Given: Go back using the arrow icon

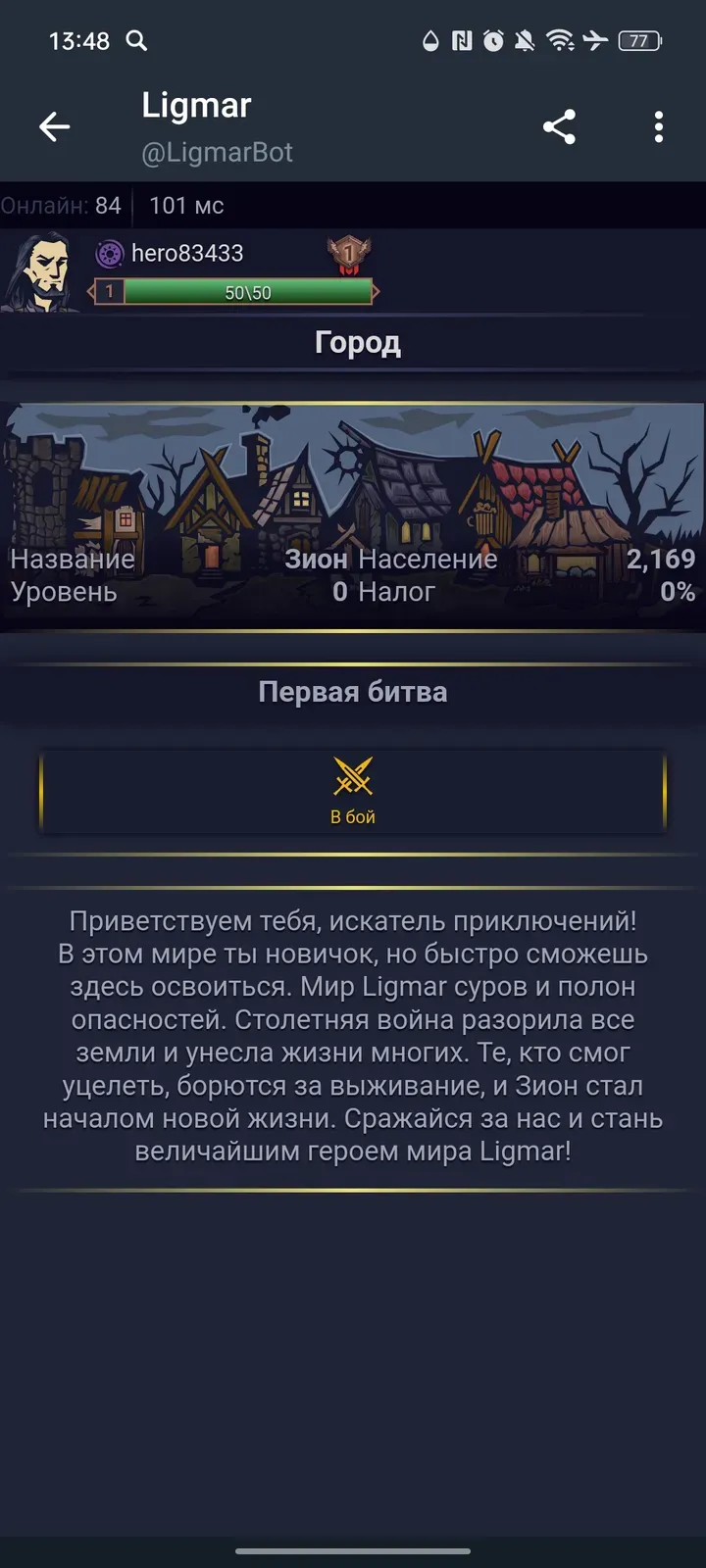Looking at the screenshot, I should tap(55, 126).
